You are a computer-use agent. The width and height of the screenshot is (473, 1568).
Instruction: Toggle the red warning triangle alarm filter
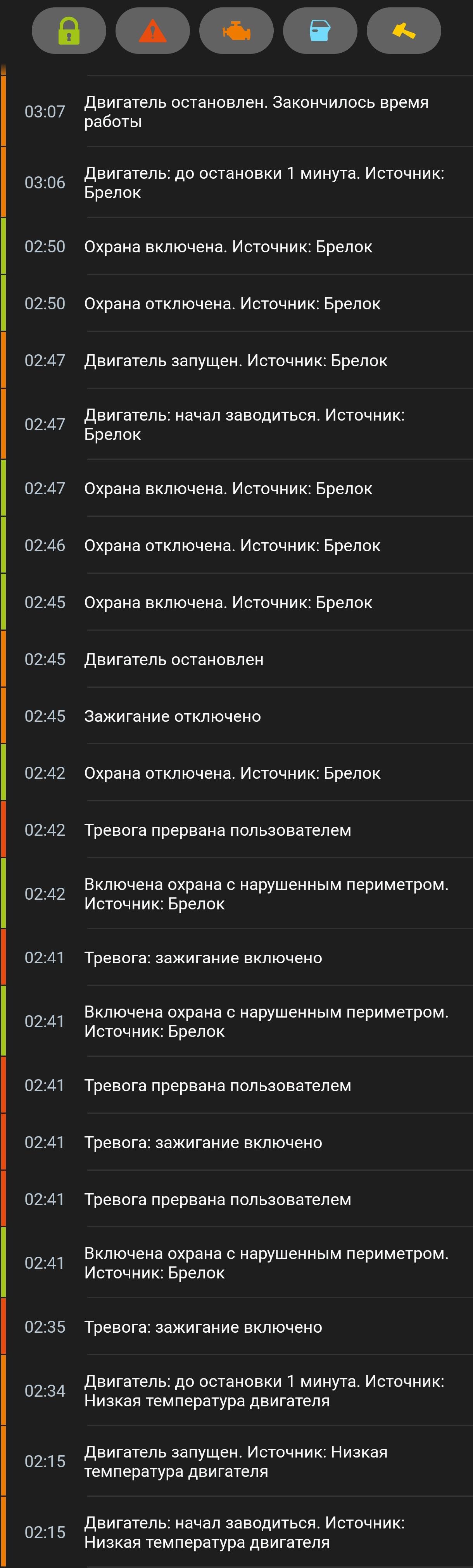tap(152, 31)
